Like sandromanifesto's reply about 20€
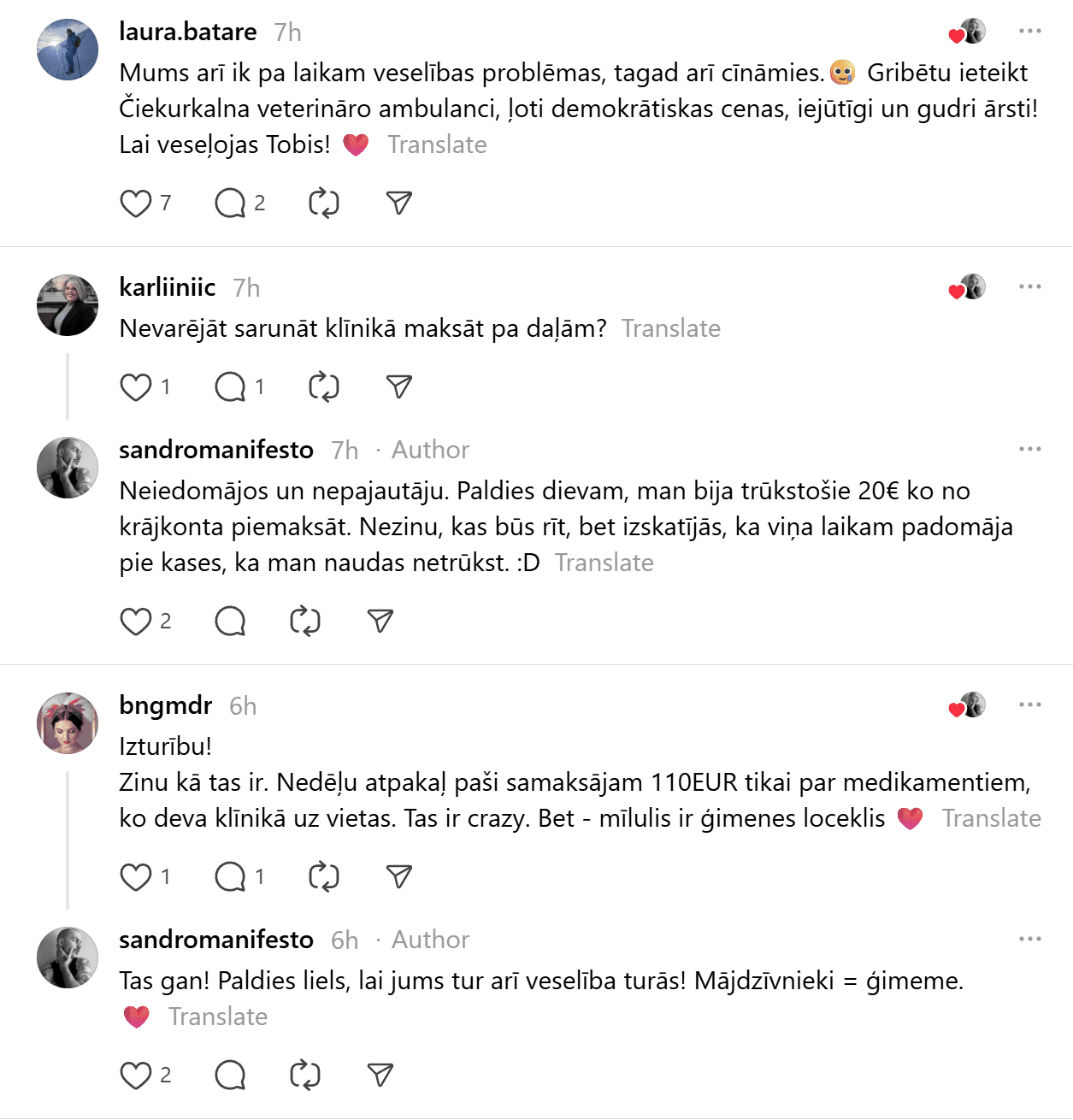 tap(136, 622)
